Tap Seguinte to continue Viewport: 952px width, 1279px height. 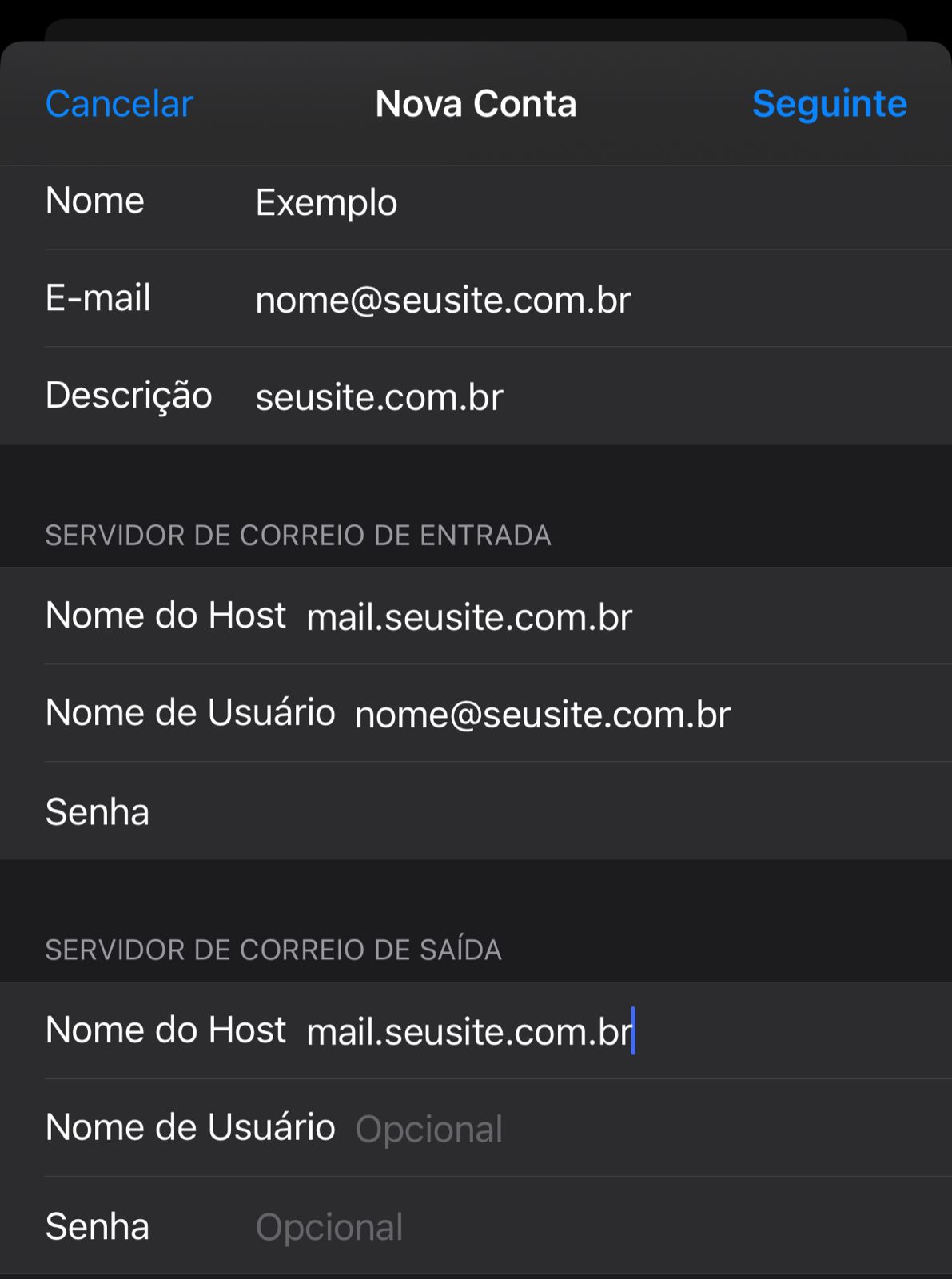(x=829, y=104)
